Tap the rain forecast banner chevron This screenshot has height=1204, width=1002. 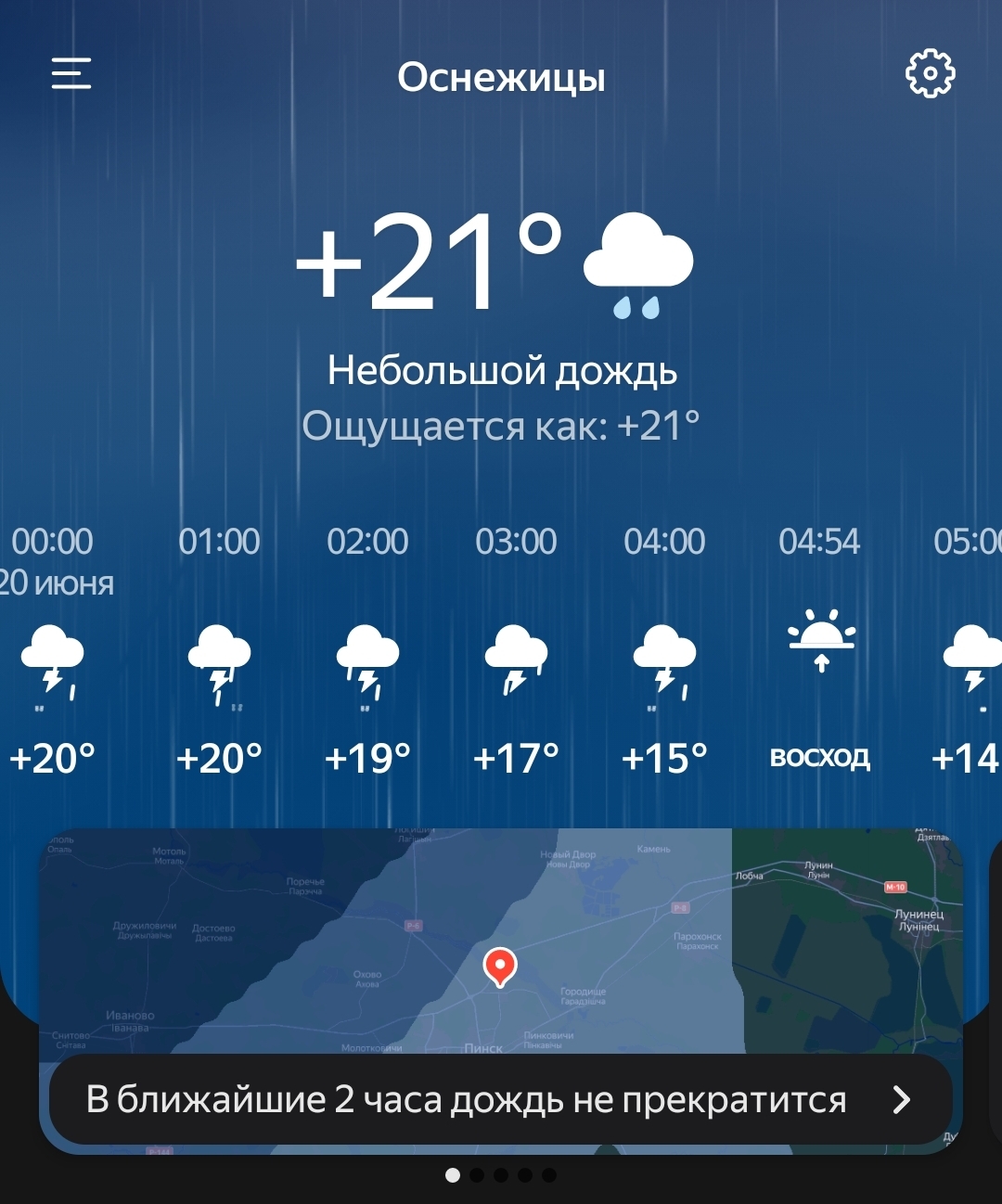point(901,1100)
